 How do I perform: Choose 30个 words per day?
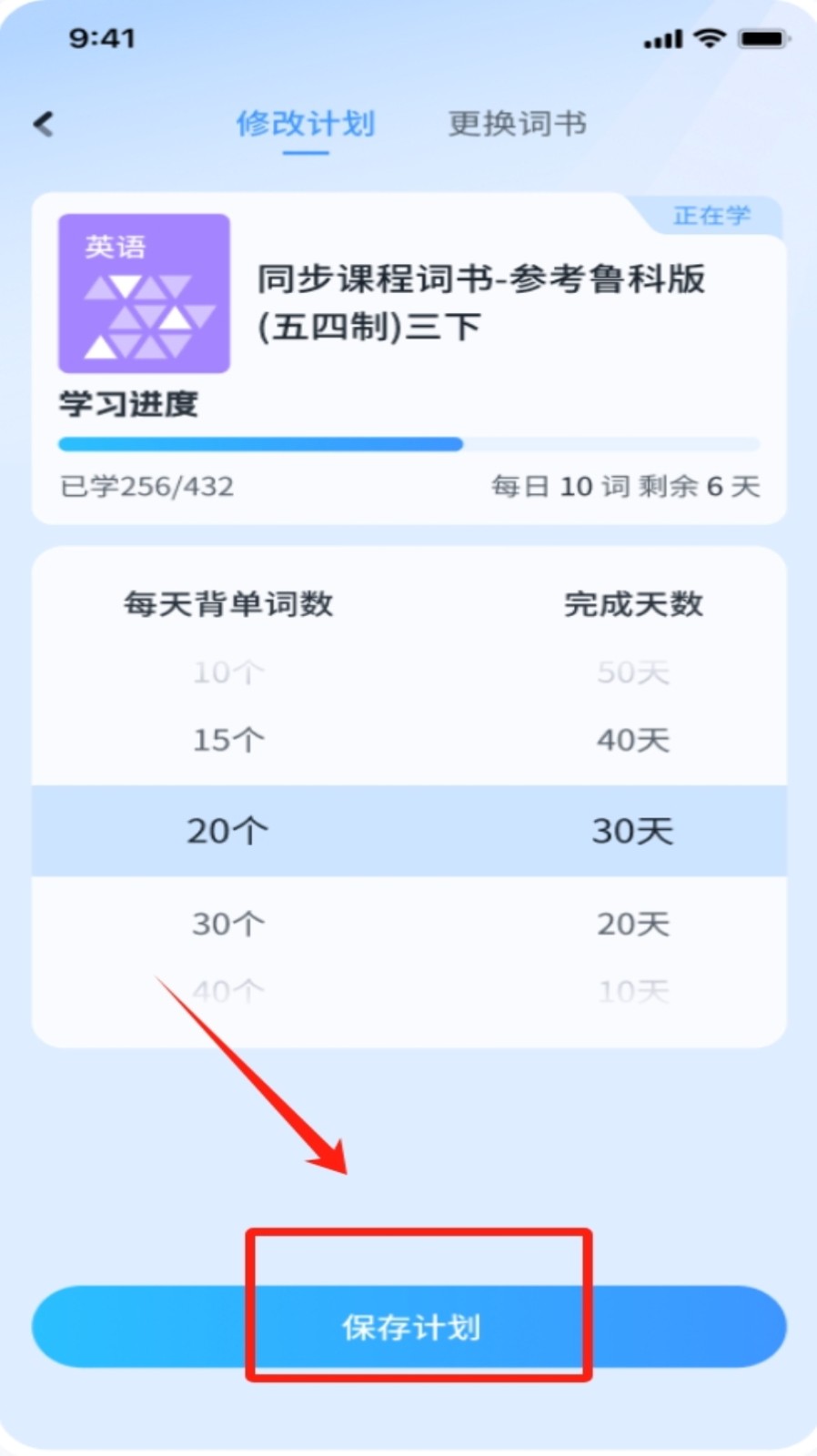[x=228, y=924]
